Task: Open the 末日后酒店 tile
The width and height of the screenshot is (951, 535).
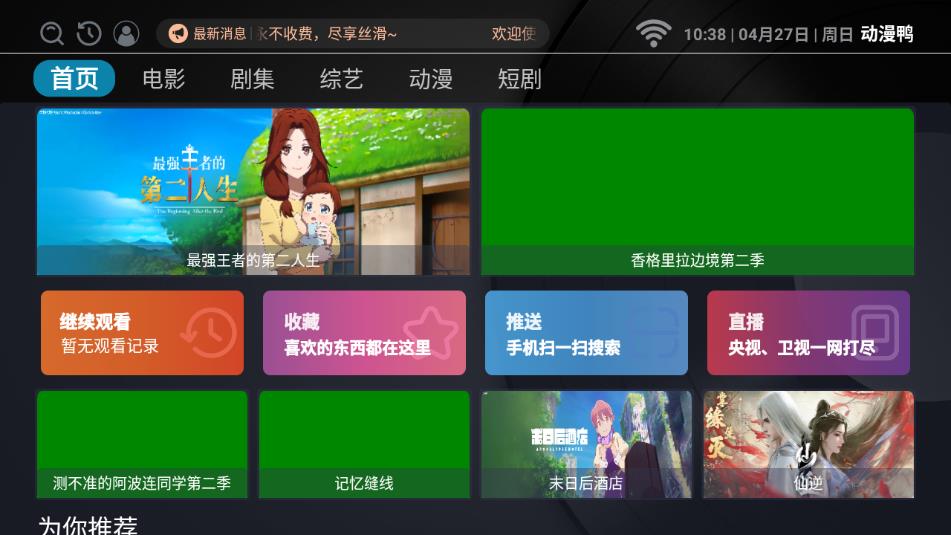Action: [x=586, y=444]
